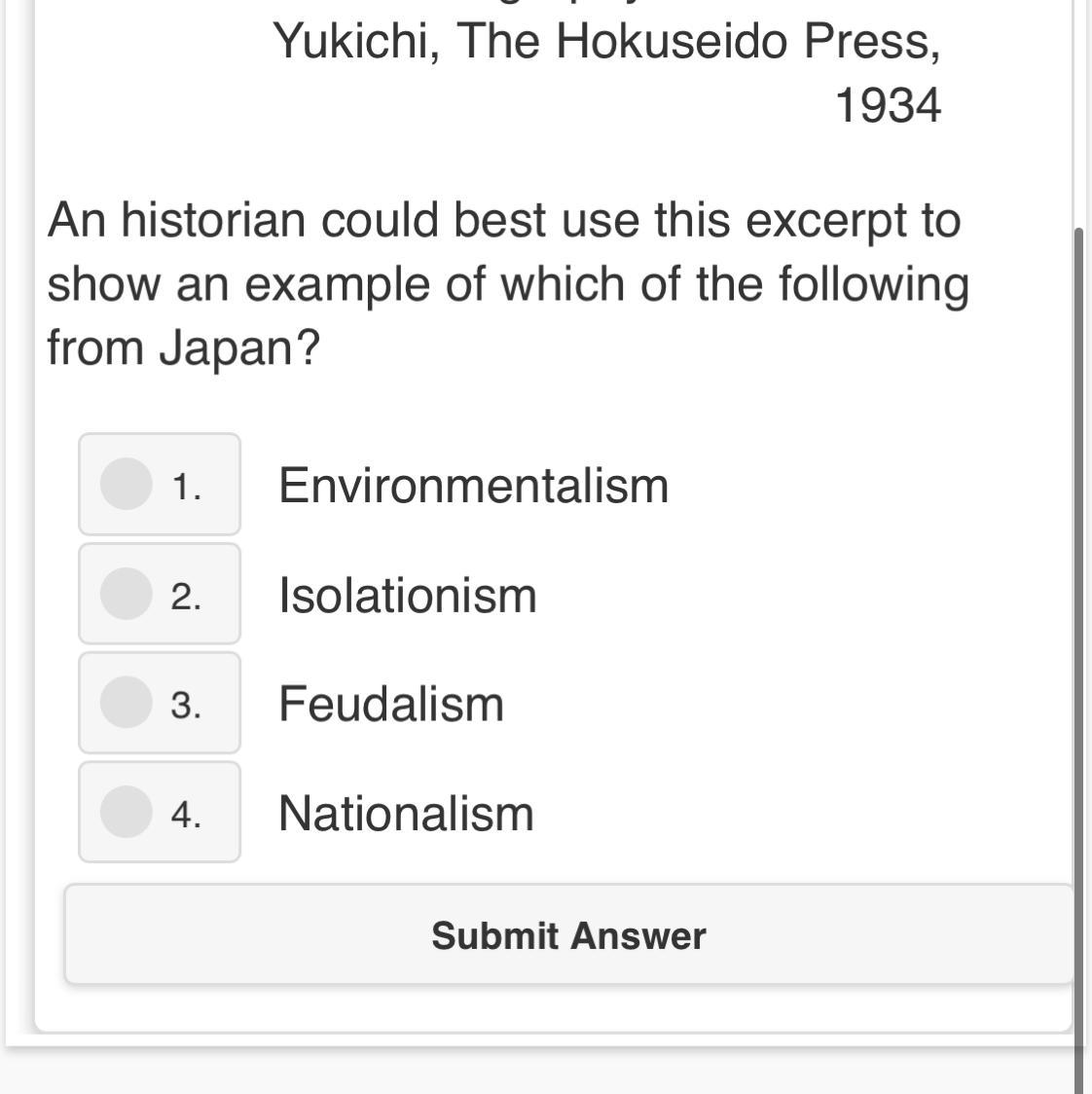Choose option 2, Isolationism

tap(127, 593)
